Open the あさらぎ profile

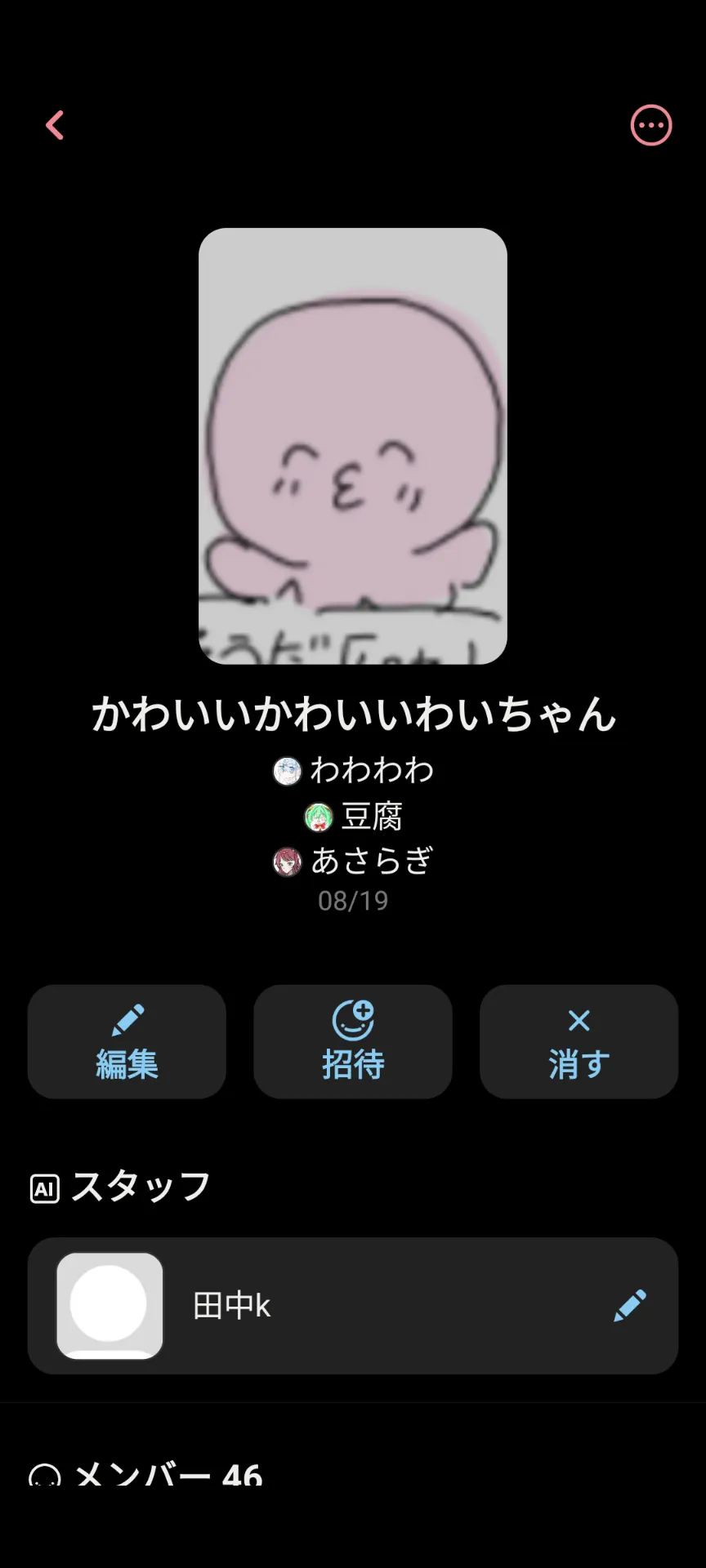354,861
